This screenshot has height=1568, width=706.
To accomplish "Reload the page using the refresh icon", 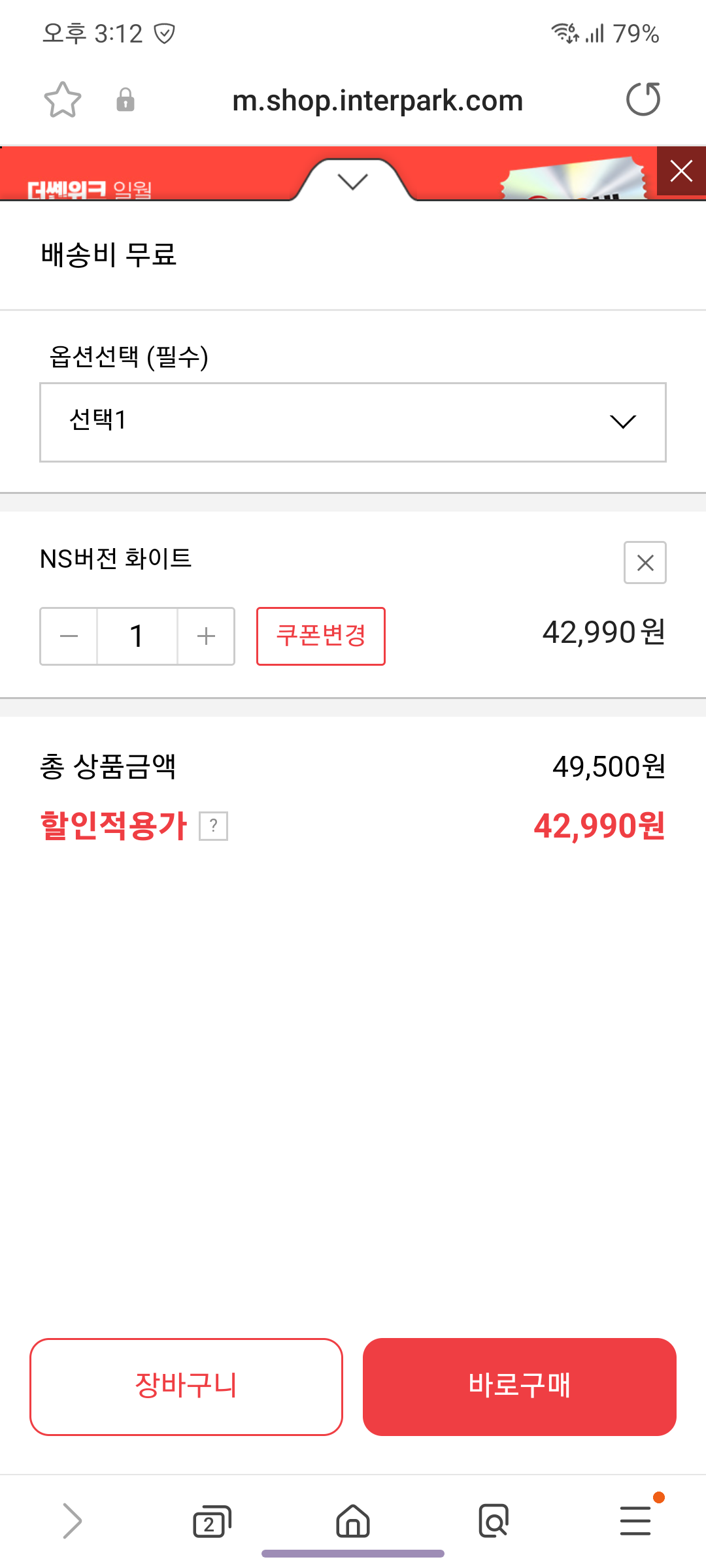I will click(644, 99).
